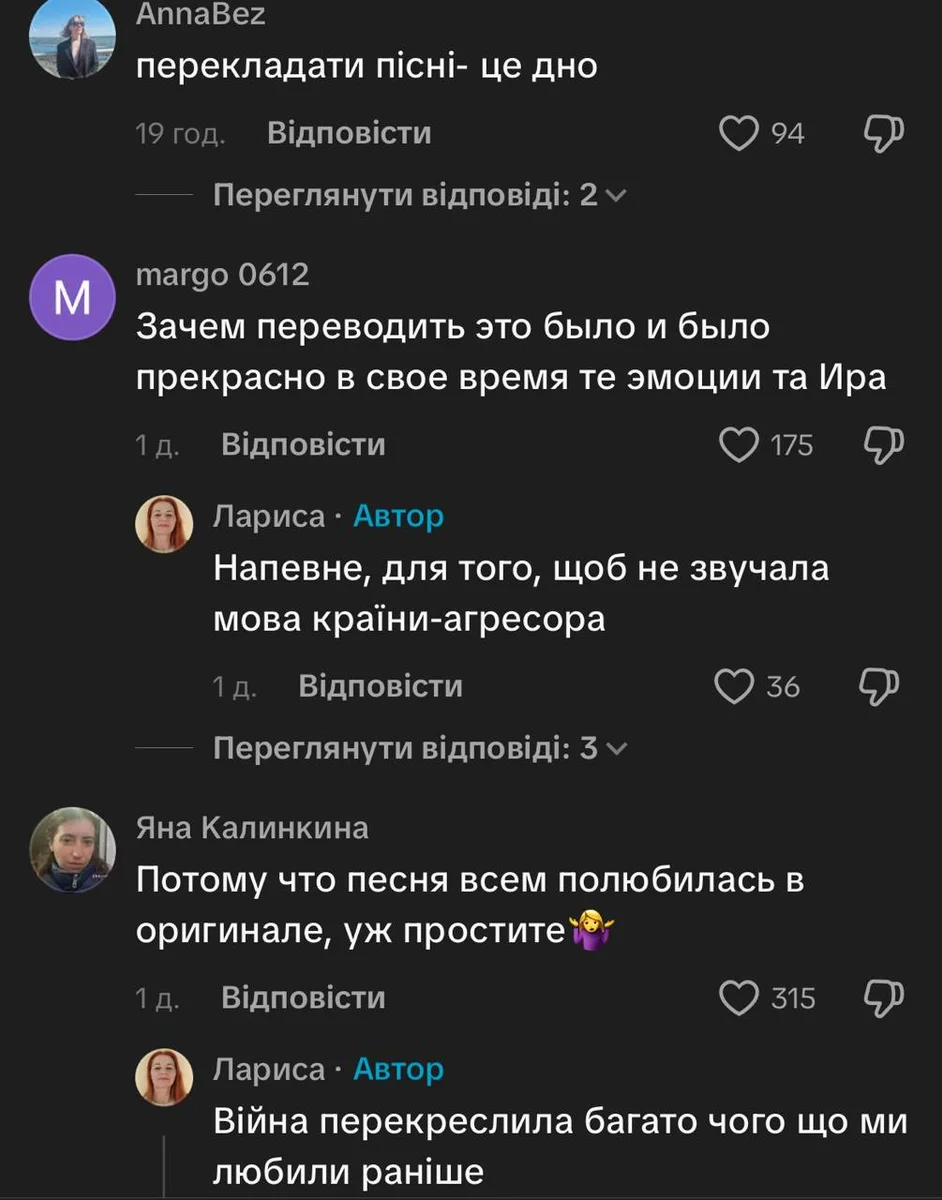Expand the 3 replies under Лариса's reply

click(420, 748)
